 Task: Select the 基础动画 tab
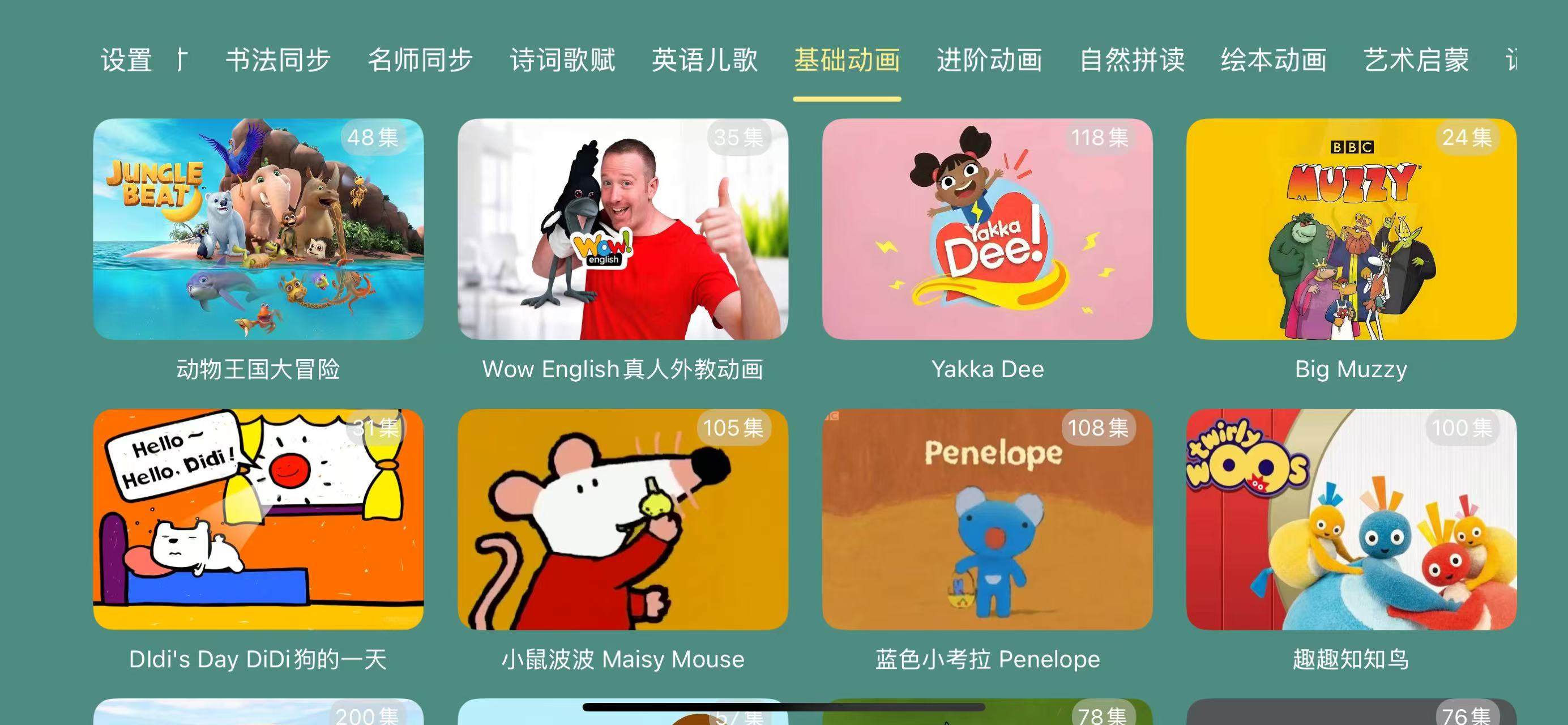847,60
